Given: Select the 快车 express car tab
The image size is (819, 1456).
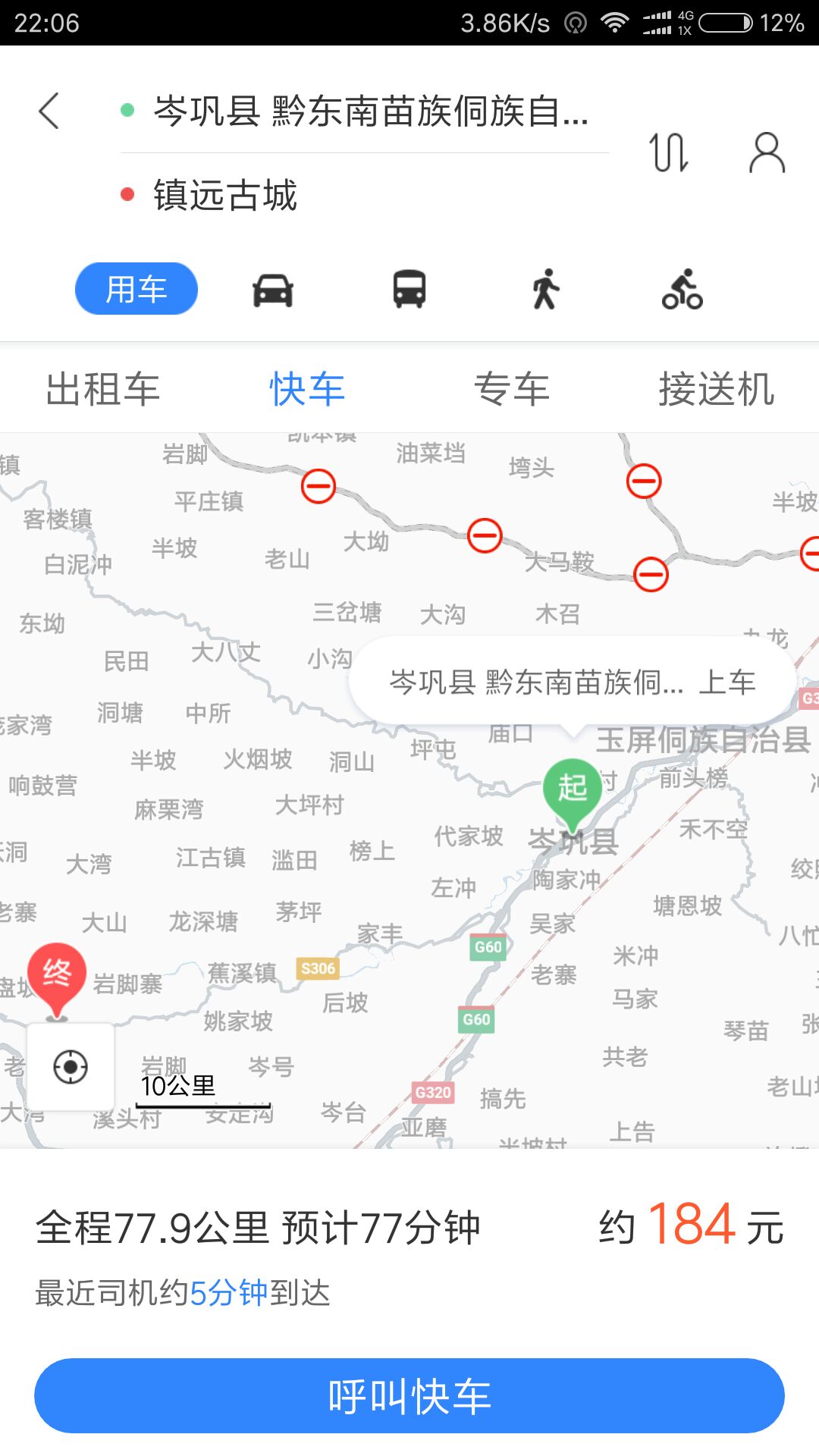Looking at the screenshot, I should pos(307,389).
